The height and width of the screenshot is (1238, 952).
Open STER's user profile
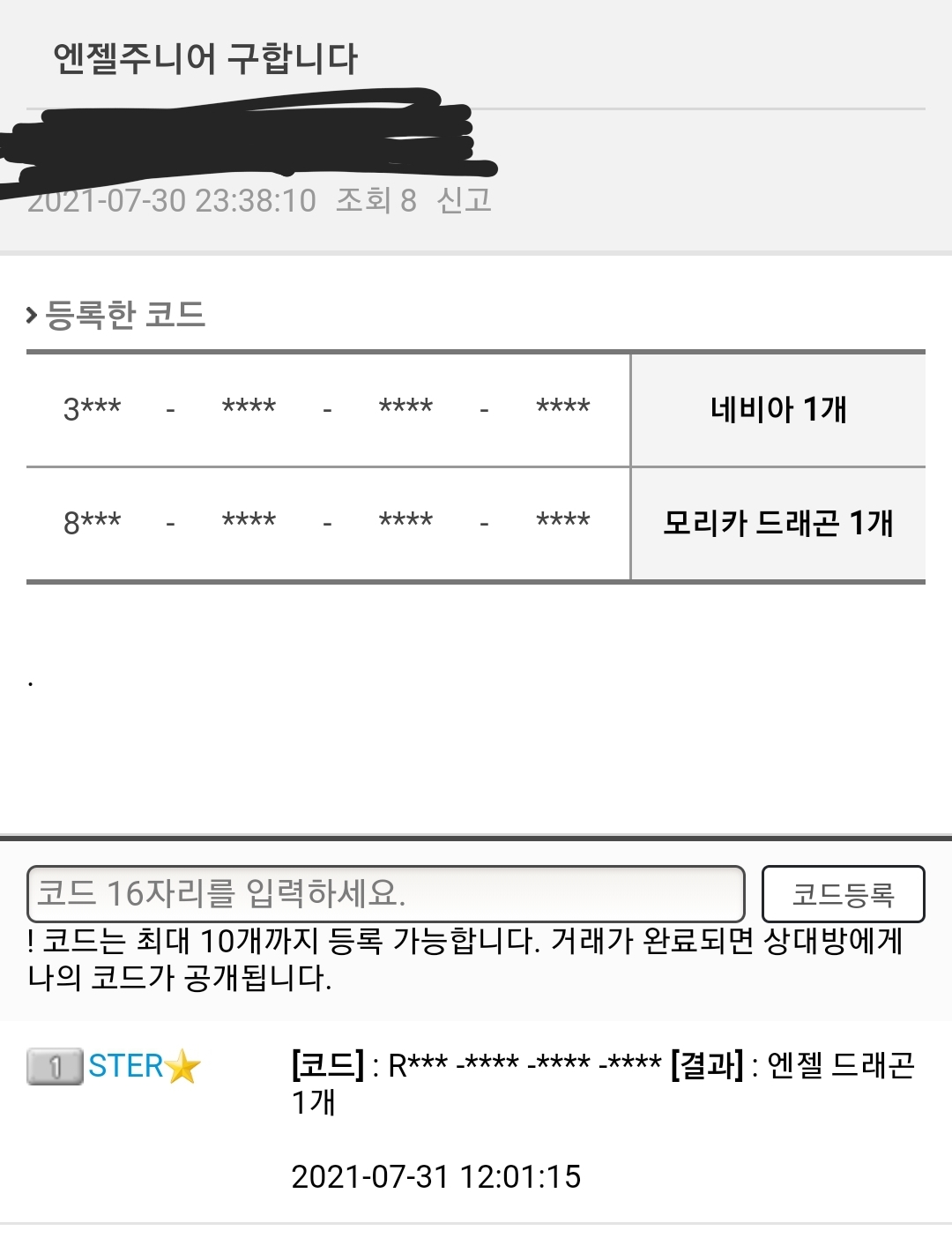126,1066
